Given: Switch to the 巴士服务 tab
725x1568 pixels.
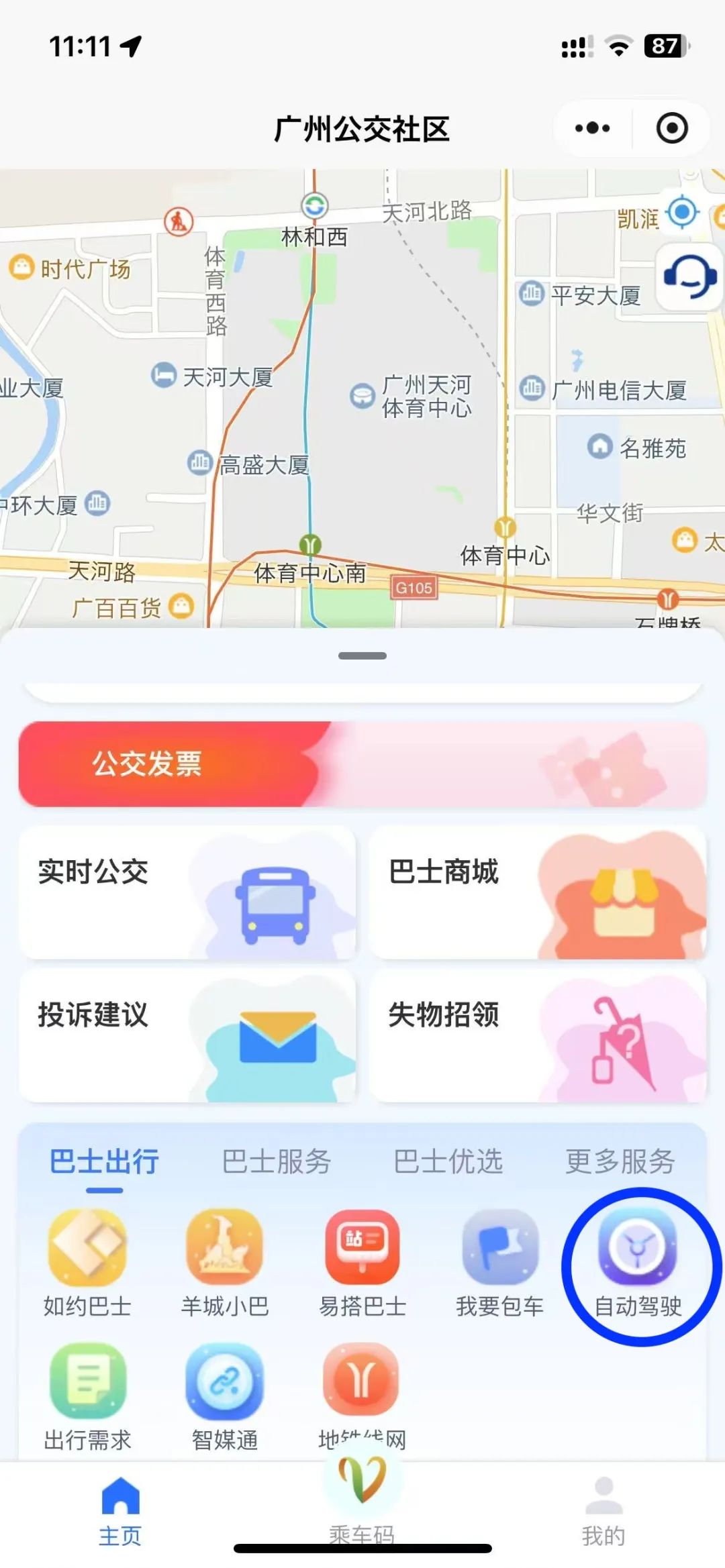Looking at the screenshot, I should (x=276, y=1161).
